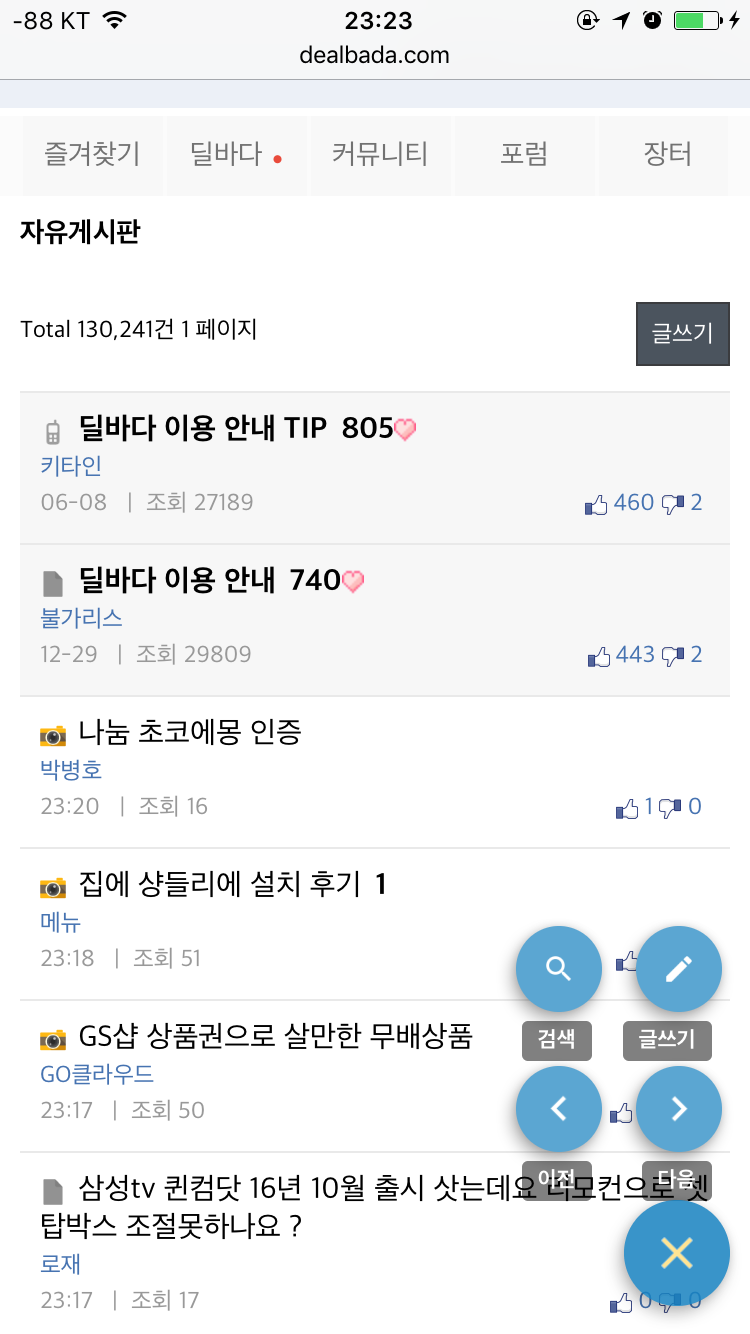Switch to the 장터 tab
The image size is (750, 1334).
coord(667,155)
